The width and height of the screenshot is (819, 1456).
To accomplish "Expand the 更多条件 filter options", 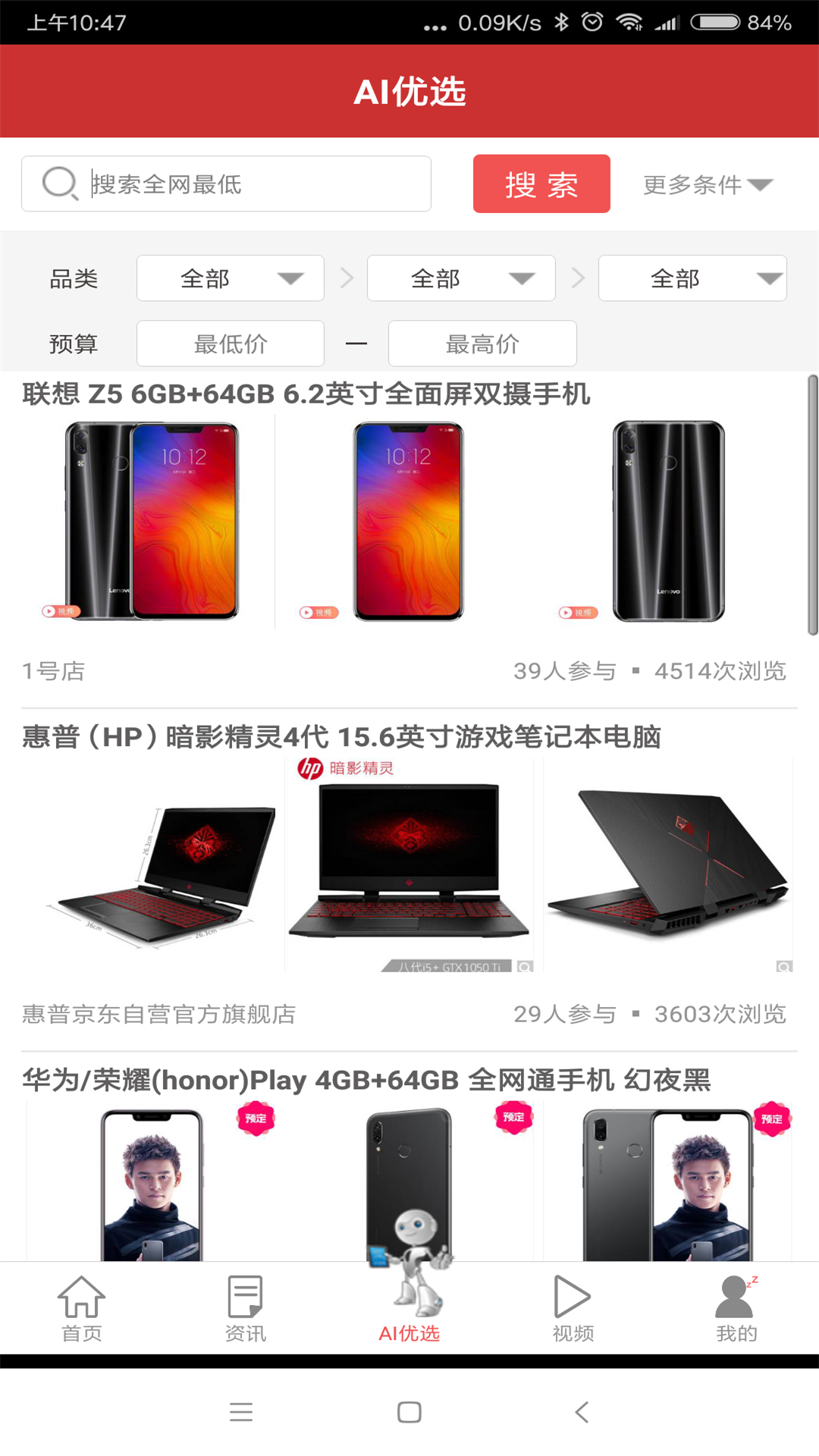I will [707, 184].
